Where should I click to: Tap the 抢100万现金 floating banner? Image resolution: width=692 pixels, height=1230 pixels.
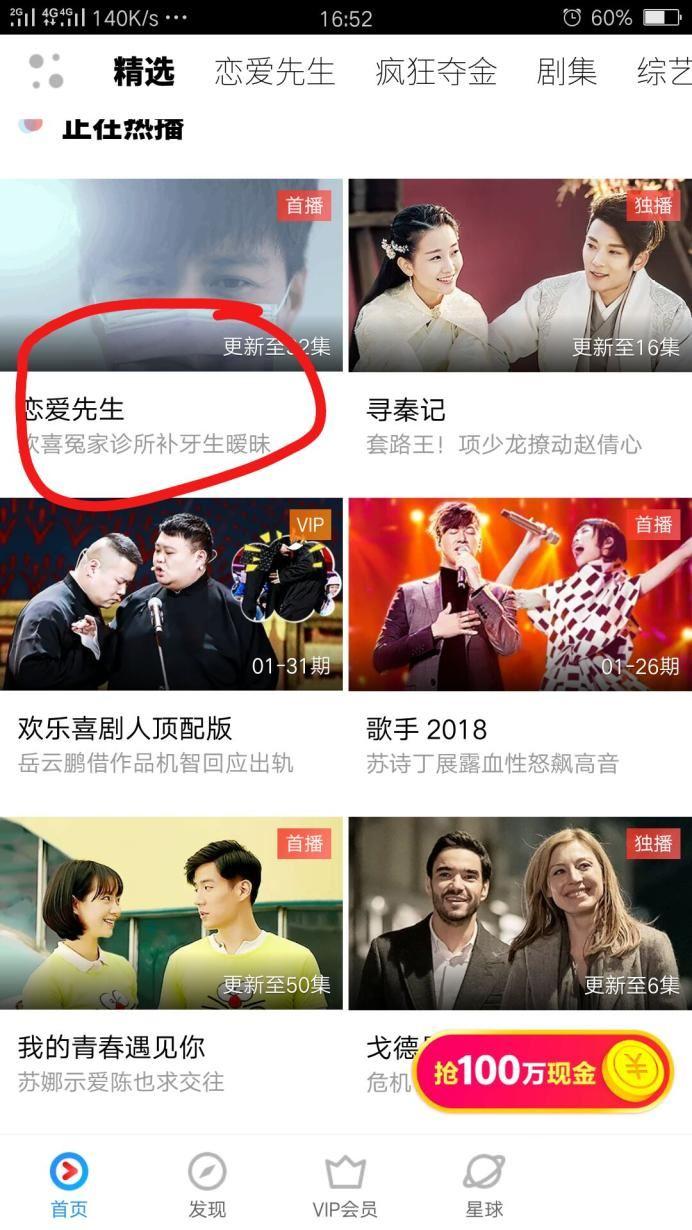tap(542, 1072)
